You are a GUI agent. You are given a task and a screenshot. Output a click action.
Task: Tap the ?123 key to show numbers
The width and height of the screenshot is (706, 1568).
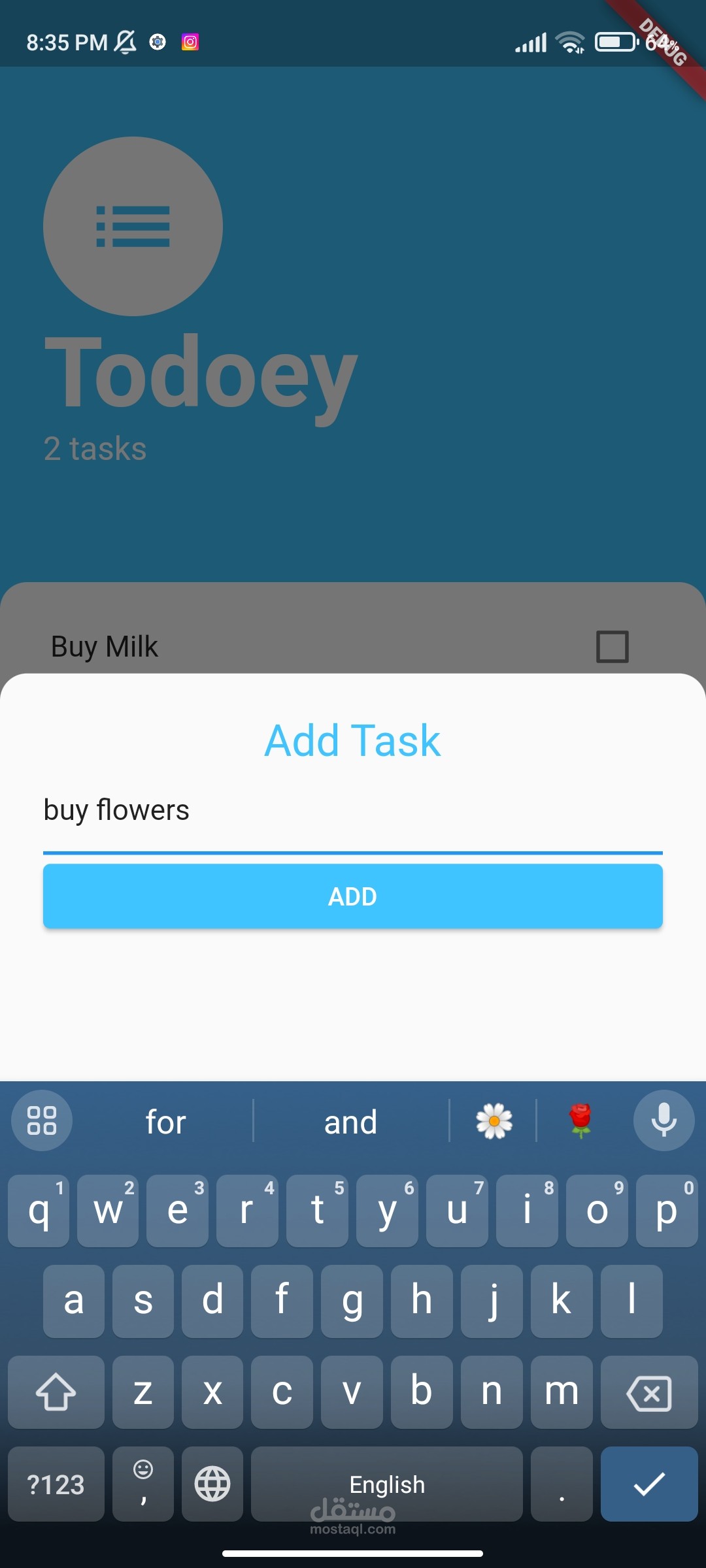[56, 1483]
